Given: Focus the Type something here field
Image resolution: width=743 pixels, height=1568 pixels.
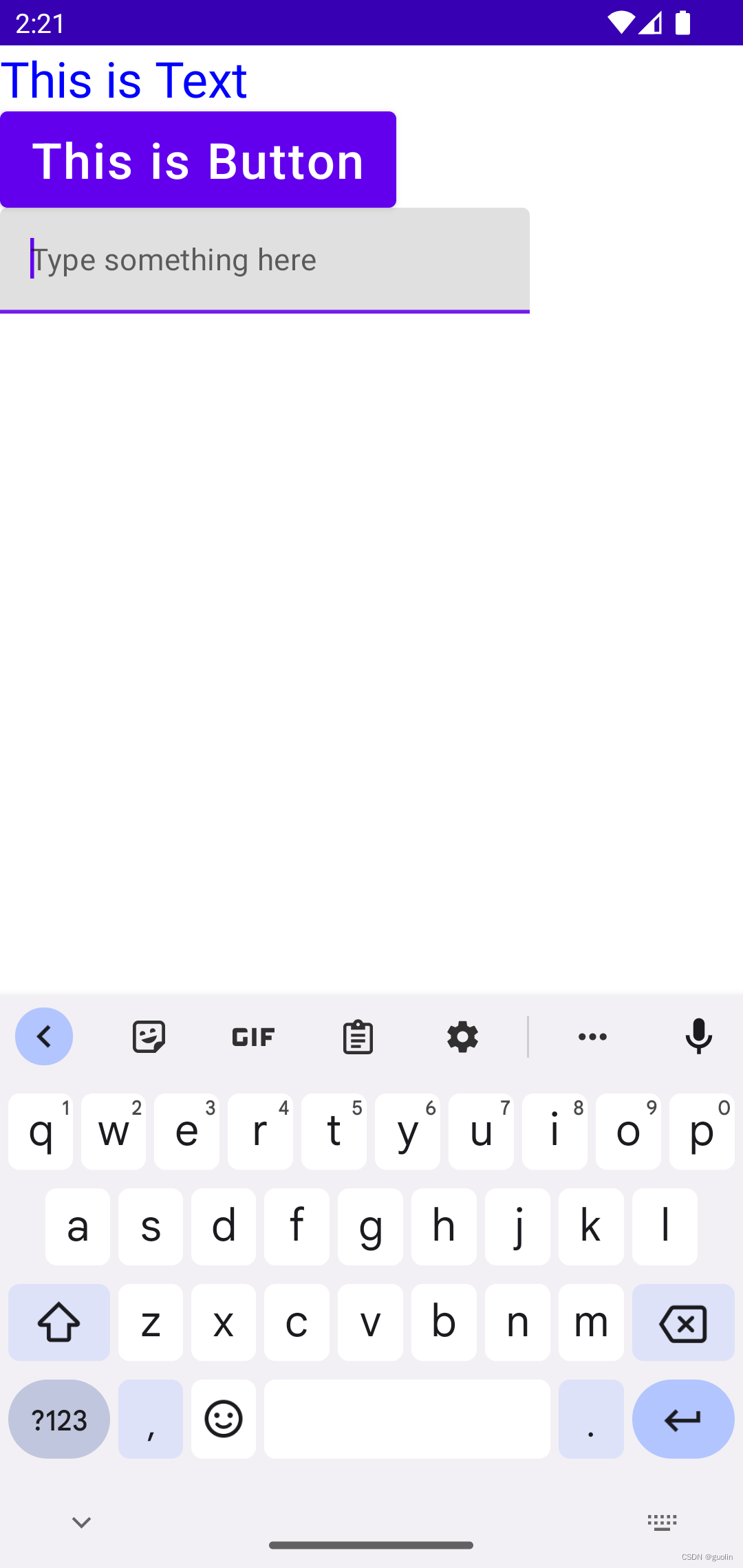Looking at the screenshot, I should (x=264, y=260).
